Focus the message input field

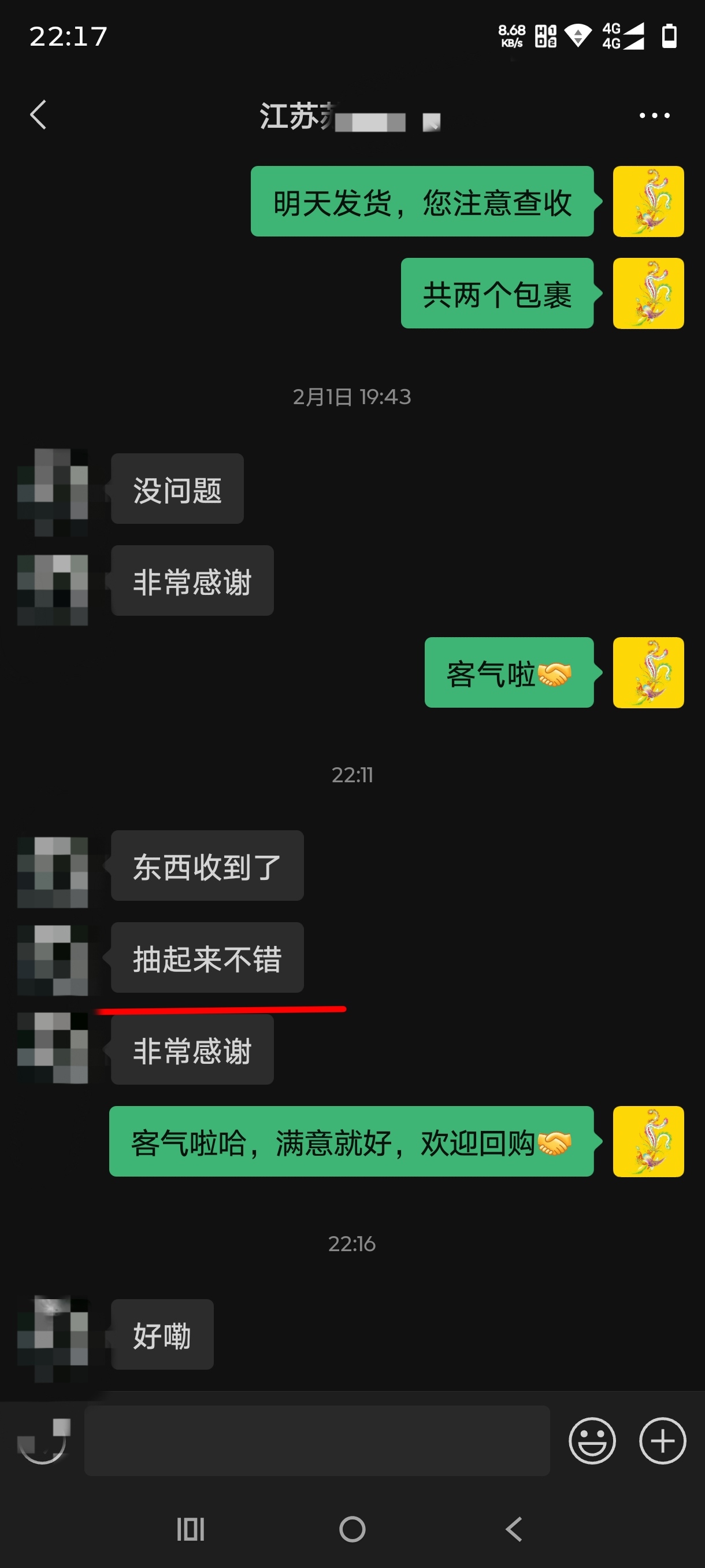(x=316, y=1441)
